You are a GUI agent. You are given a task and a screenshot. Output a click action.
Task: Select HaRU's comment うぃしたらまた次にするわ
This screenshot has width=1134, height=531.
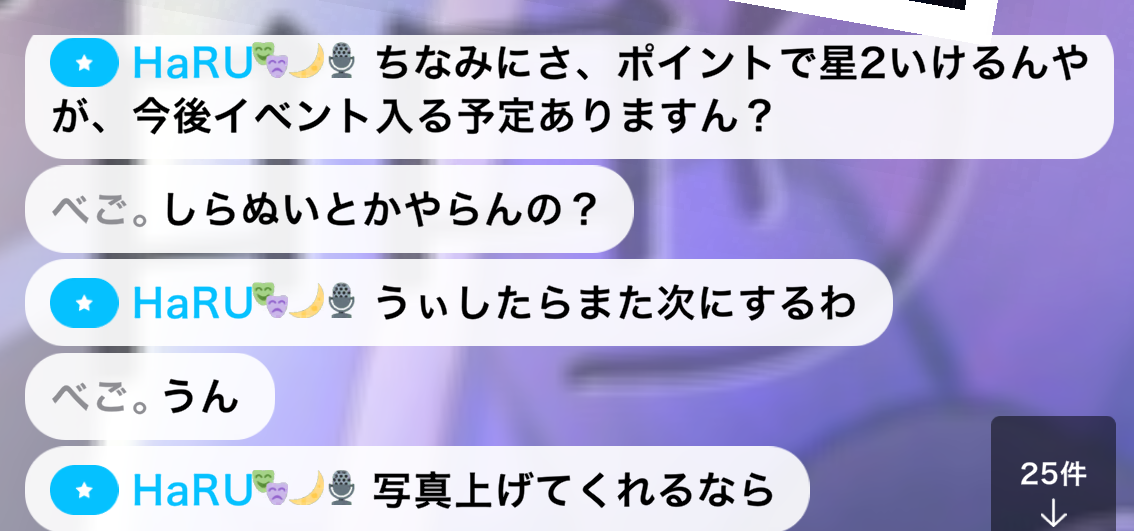458,302
